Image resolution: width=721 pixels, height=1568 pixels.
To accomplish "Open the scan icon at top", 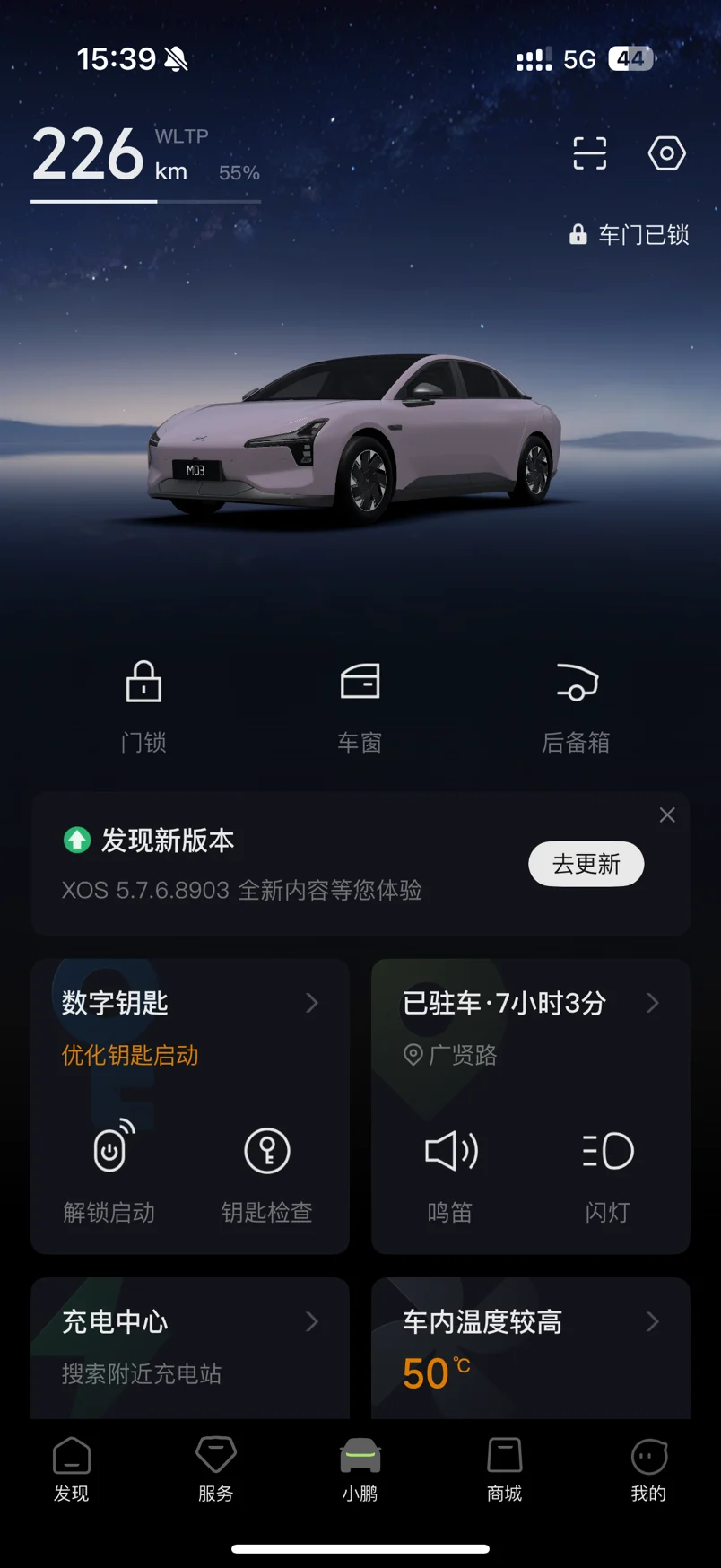I will pyautogui.click(x=589, y=153).
